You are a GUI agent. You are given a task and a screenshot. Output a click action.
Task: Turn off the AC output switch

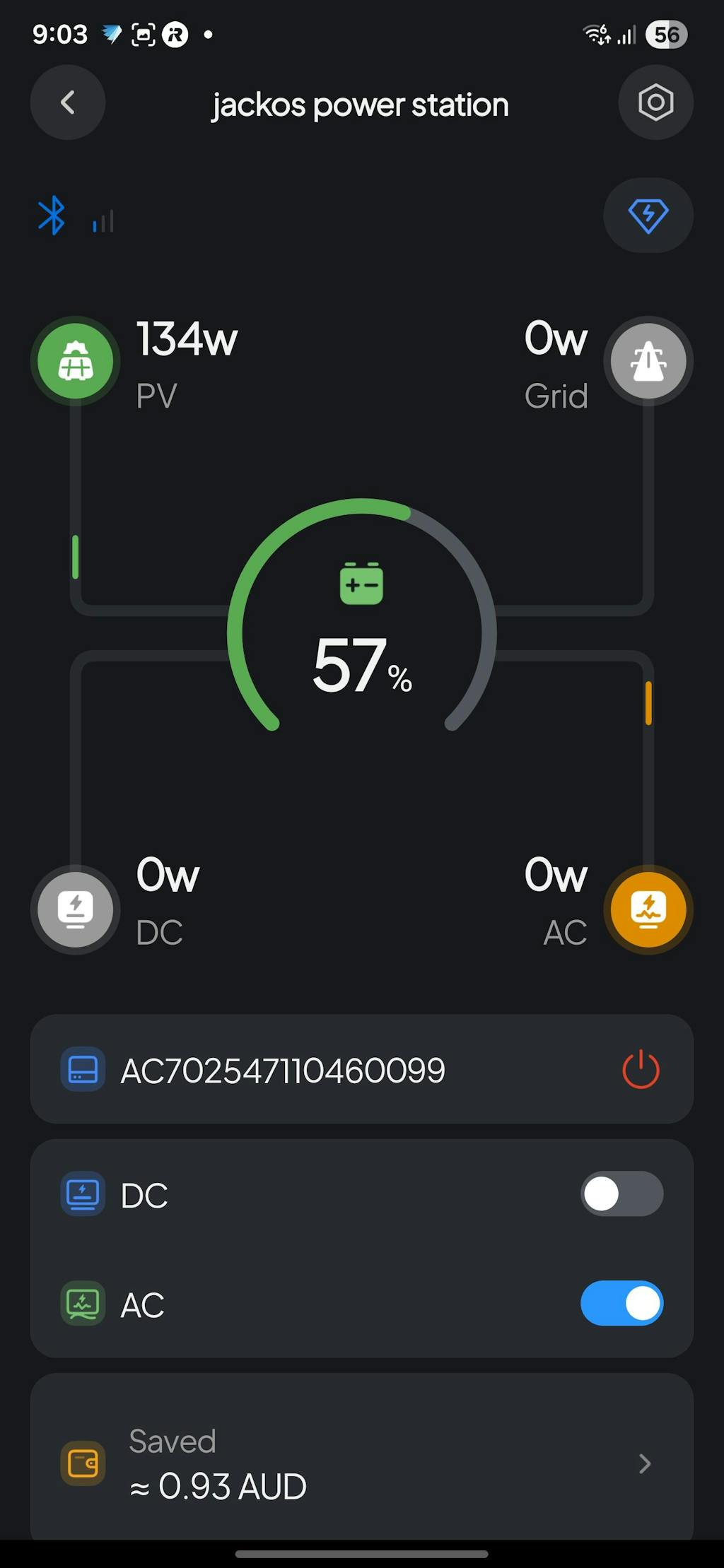(621, 1303)
